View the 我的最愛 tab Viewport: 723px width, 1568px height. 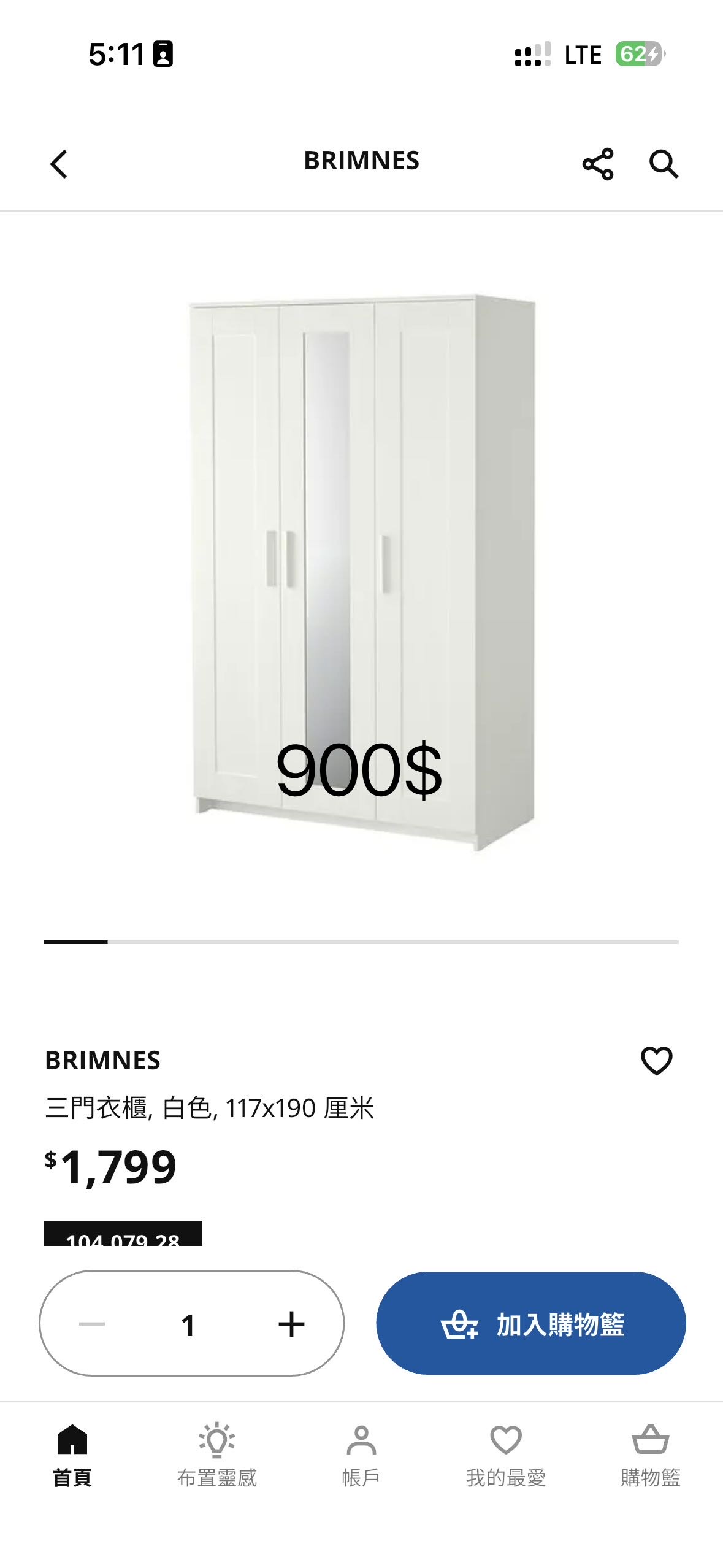506,1455
